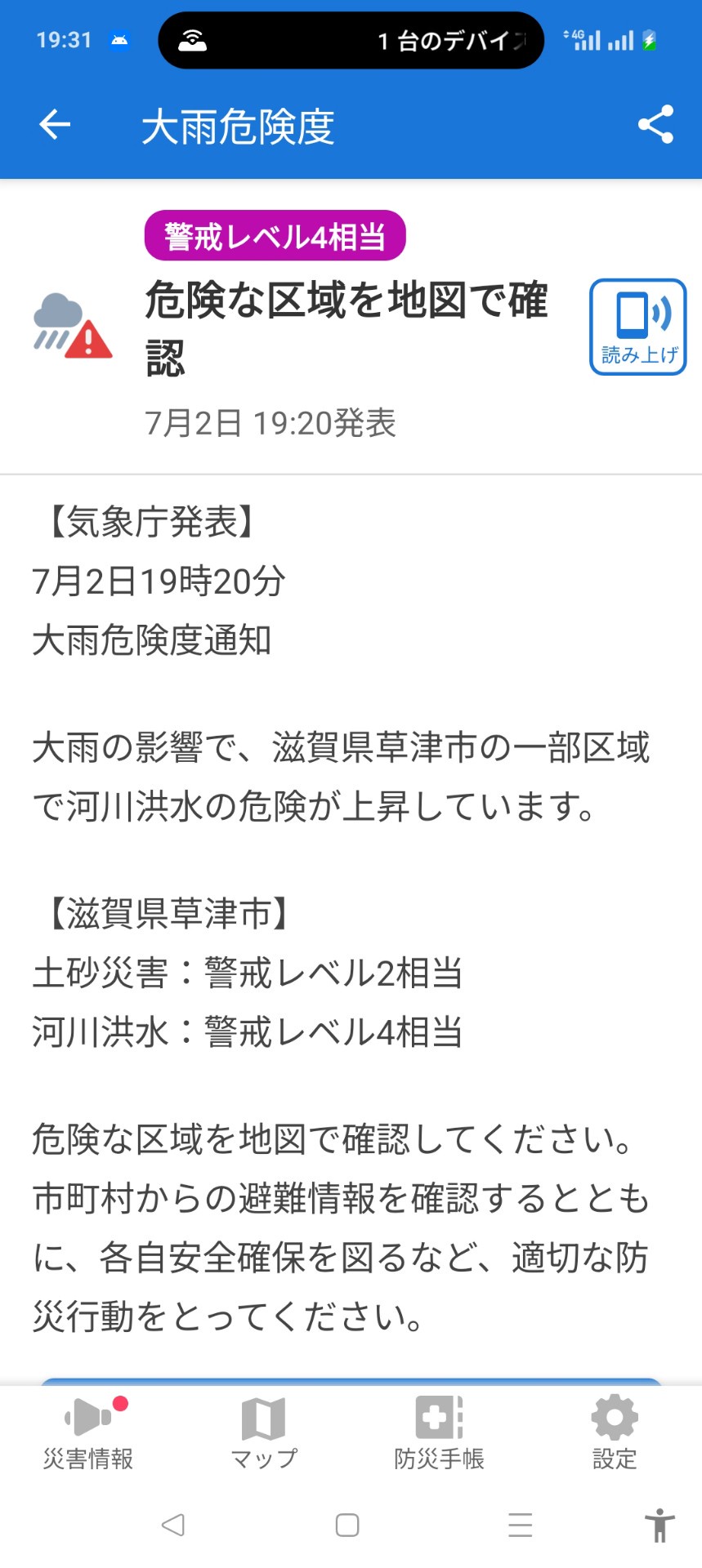Share this heavy rain alert
Viewport: 702px width, 1568px height.
(x=655, y=125)
